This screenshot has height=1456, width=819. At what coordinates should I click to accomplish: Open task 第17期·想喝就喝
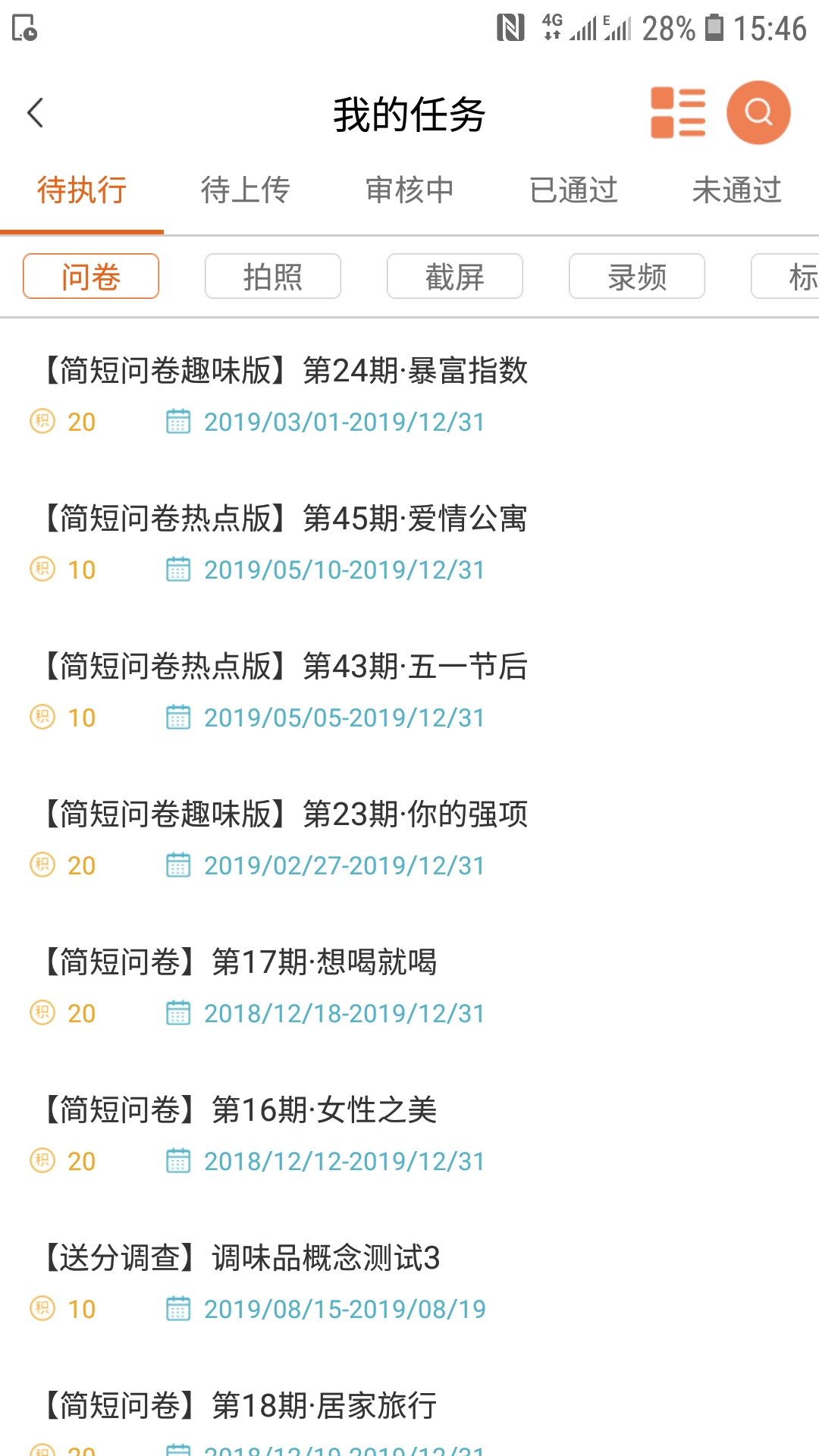(x=240, y=963)
